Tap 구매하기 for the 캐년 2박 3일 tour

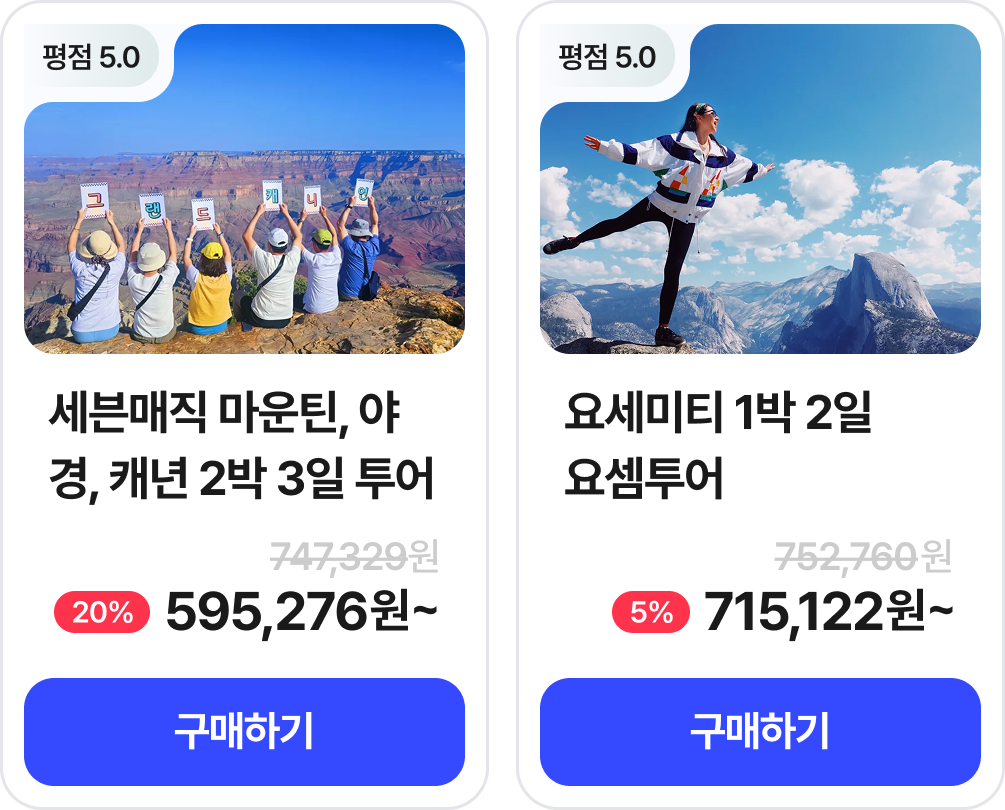click(244, 732)
